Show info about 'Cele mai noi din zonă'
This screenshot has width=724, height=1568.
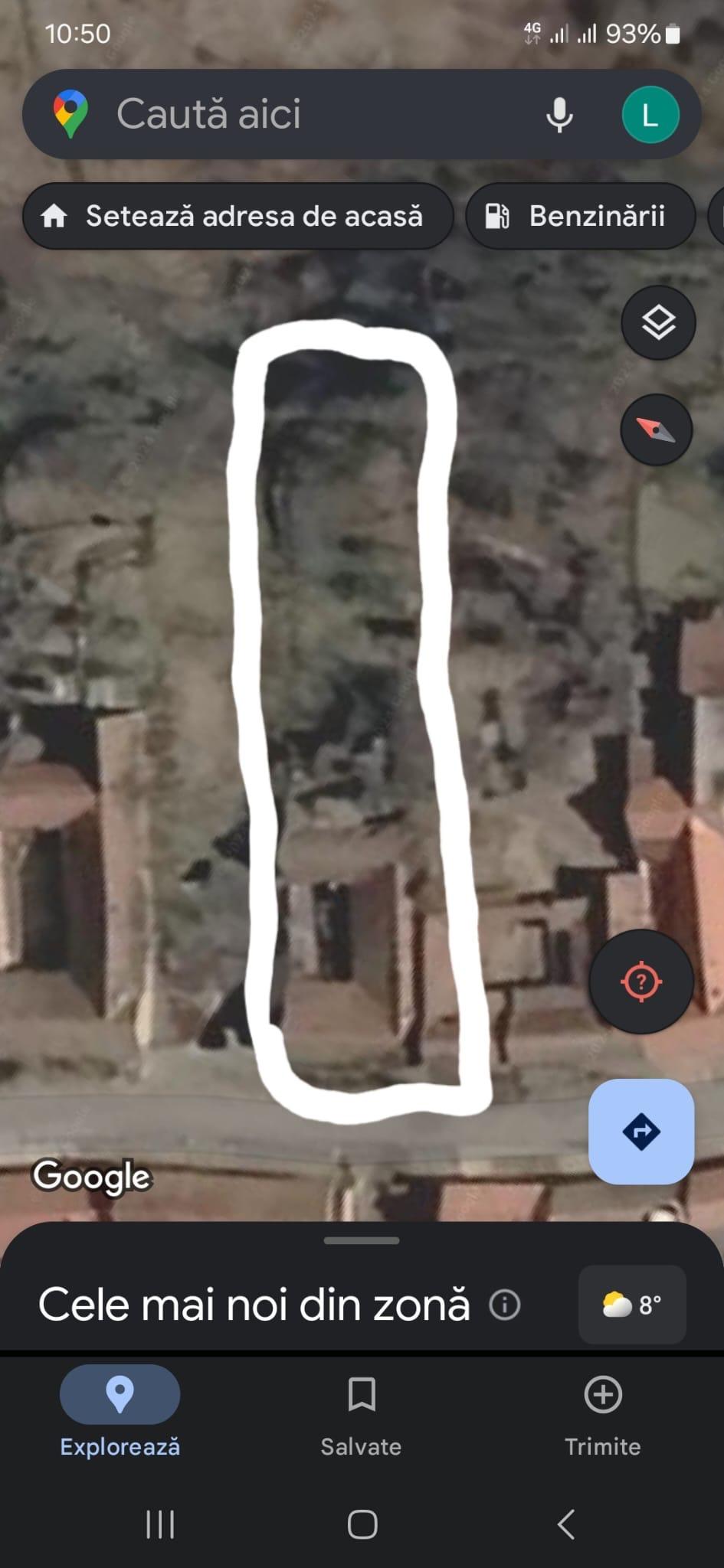pos(505,1304)
